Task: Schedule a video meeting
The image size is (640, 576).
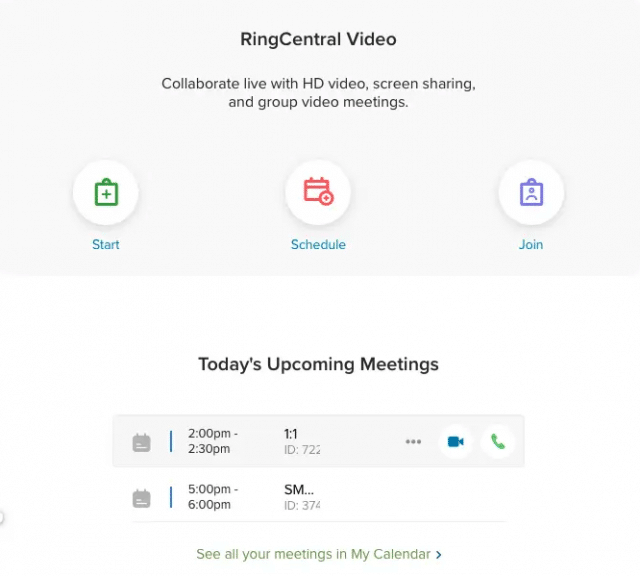Action: point(318,193)
